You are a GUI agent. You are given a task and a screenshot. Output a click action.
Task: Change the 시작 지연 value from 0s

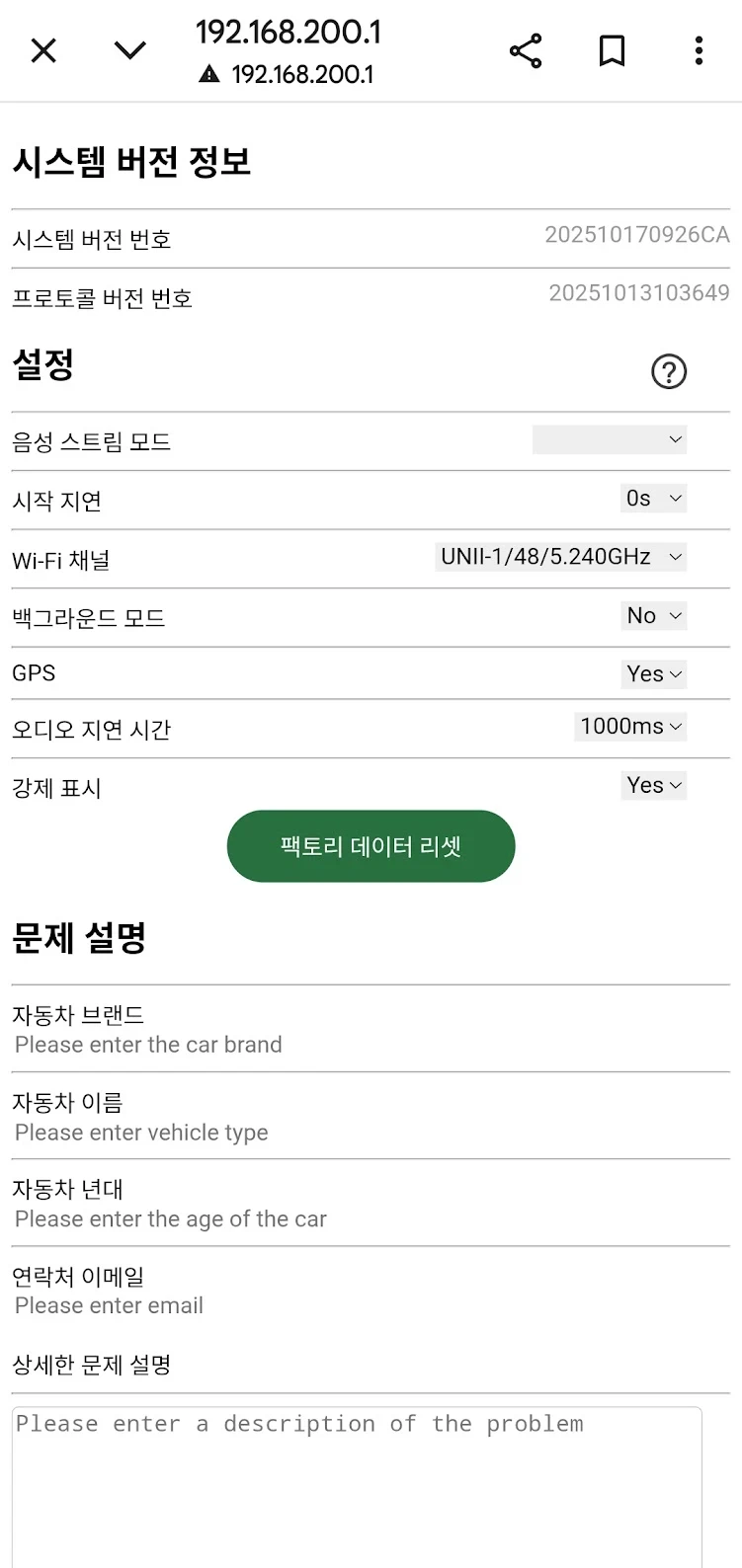(x=653, y=499)
